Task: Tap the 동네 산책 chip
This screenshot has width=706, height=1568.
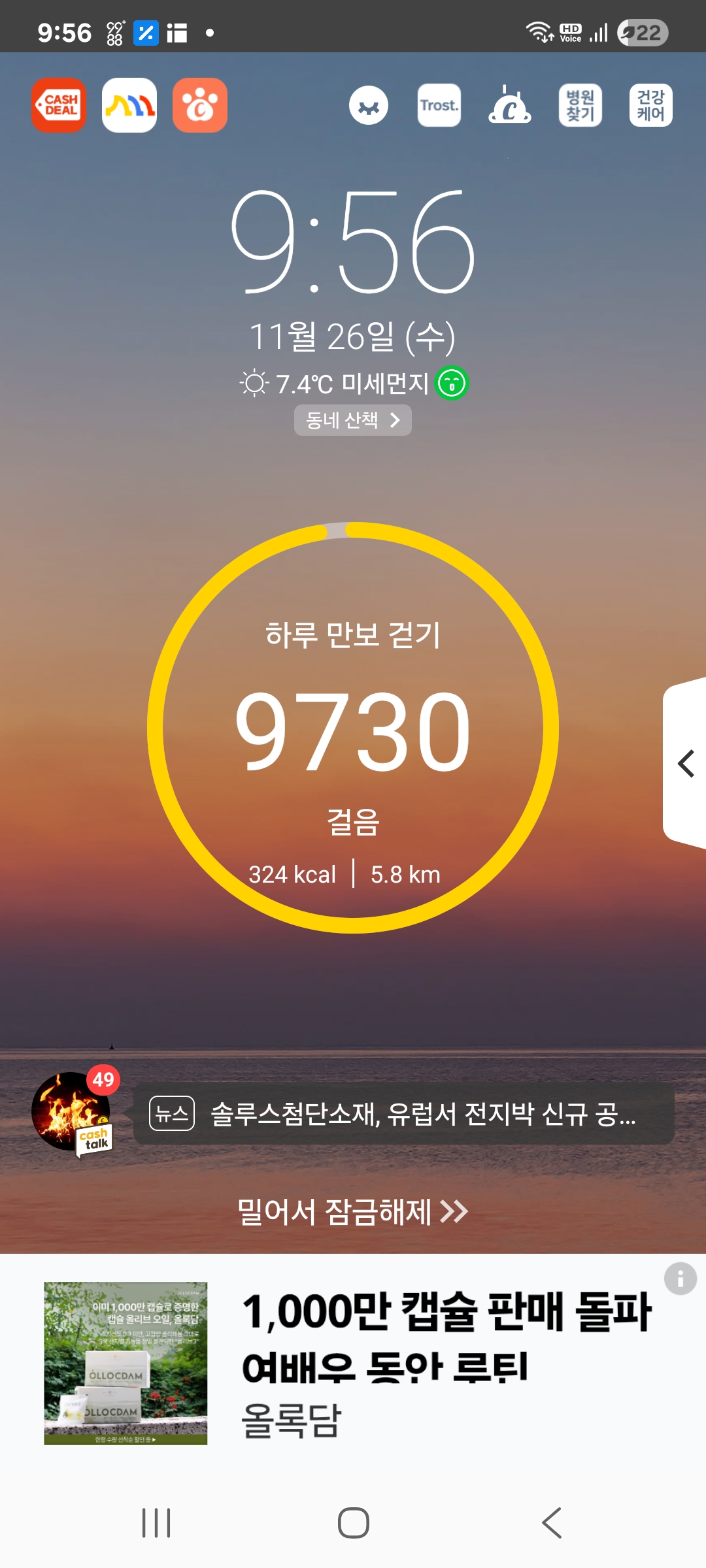Action: click(x=353, y=420)
